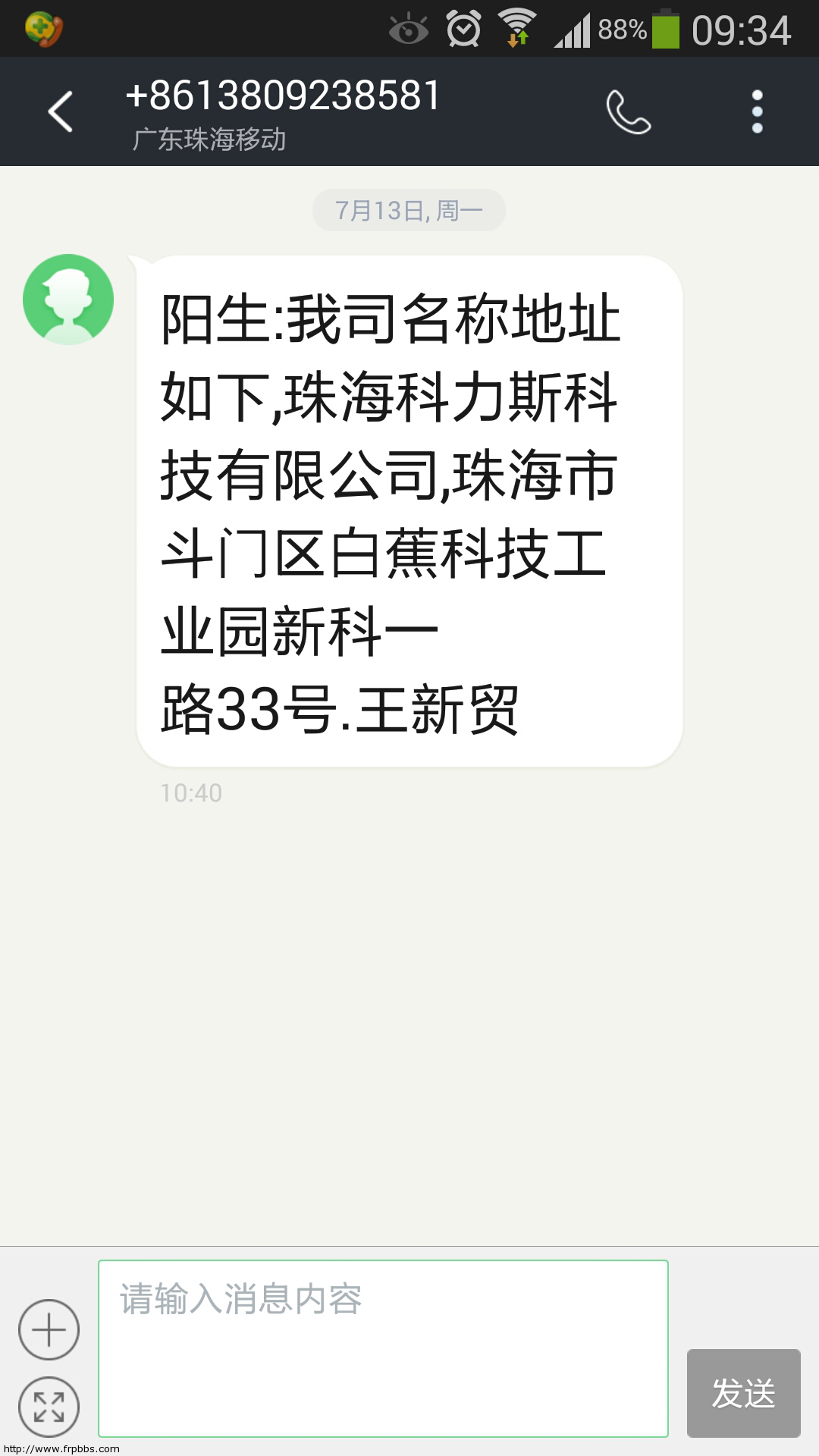819x1456 pixels.
Task: Tap the 发送 send button
Action: click(x=743, y=1393)
